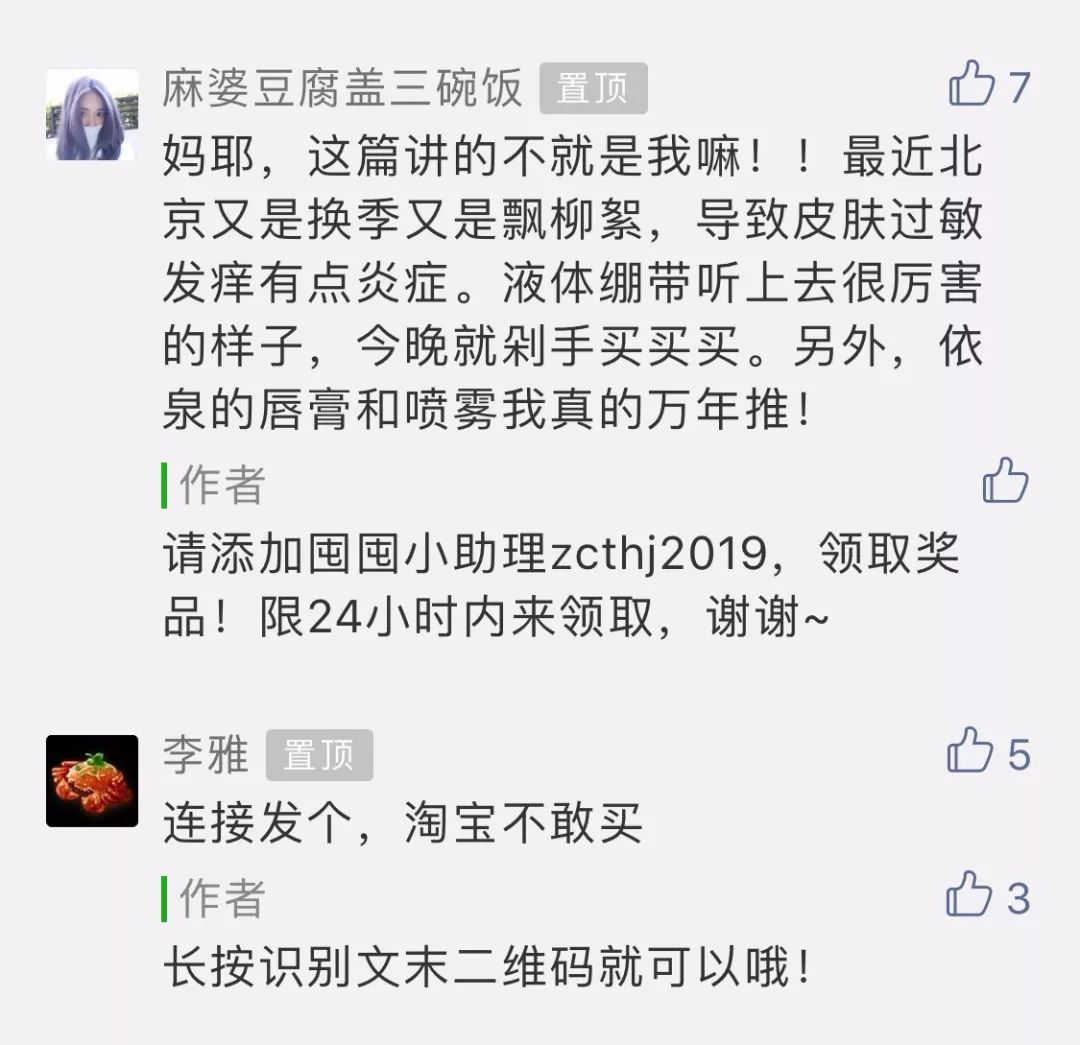Like 李雅's comment
Screen dimensions: 1080x1045
pyautogui.click(x=971, y=751)
